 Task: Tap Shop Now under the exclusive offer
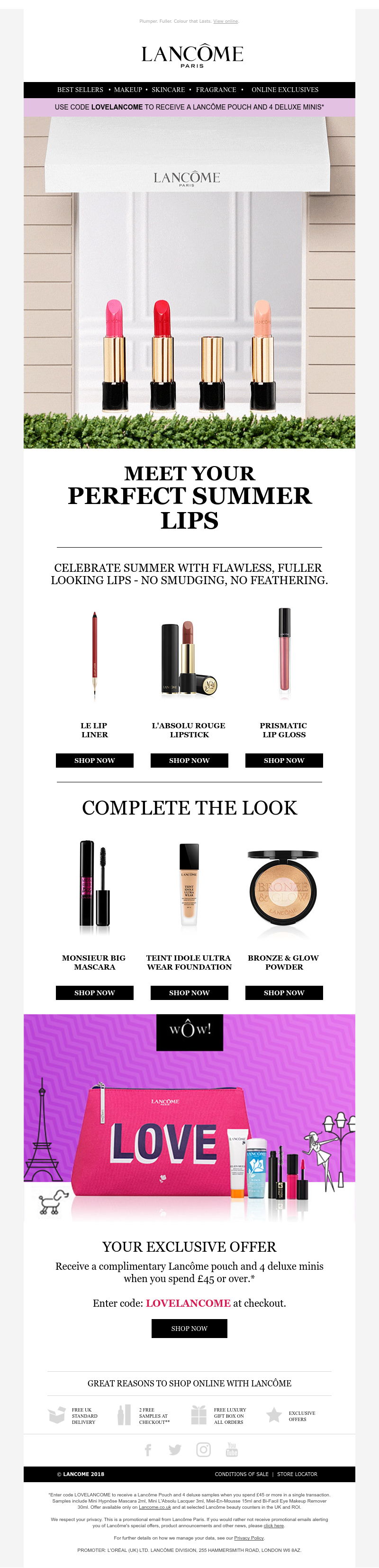coord(189,1328)
